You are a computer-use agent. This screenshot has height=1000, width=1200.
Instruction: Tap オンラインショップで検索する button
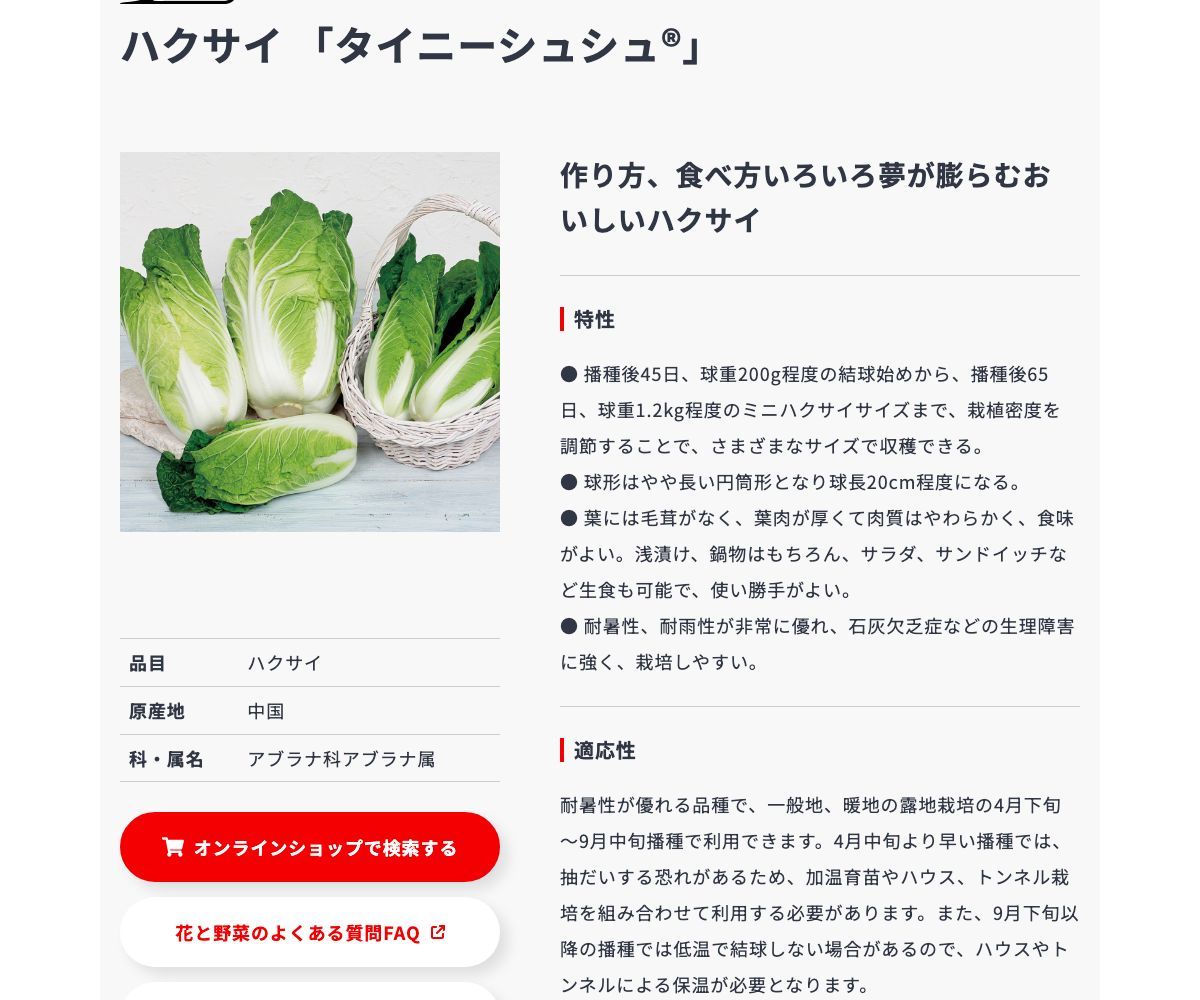pyautogui.click(x=310, y=847)
